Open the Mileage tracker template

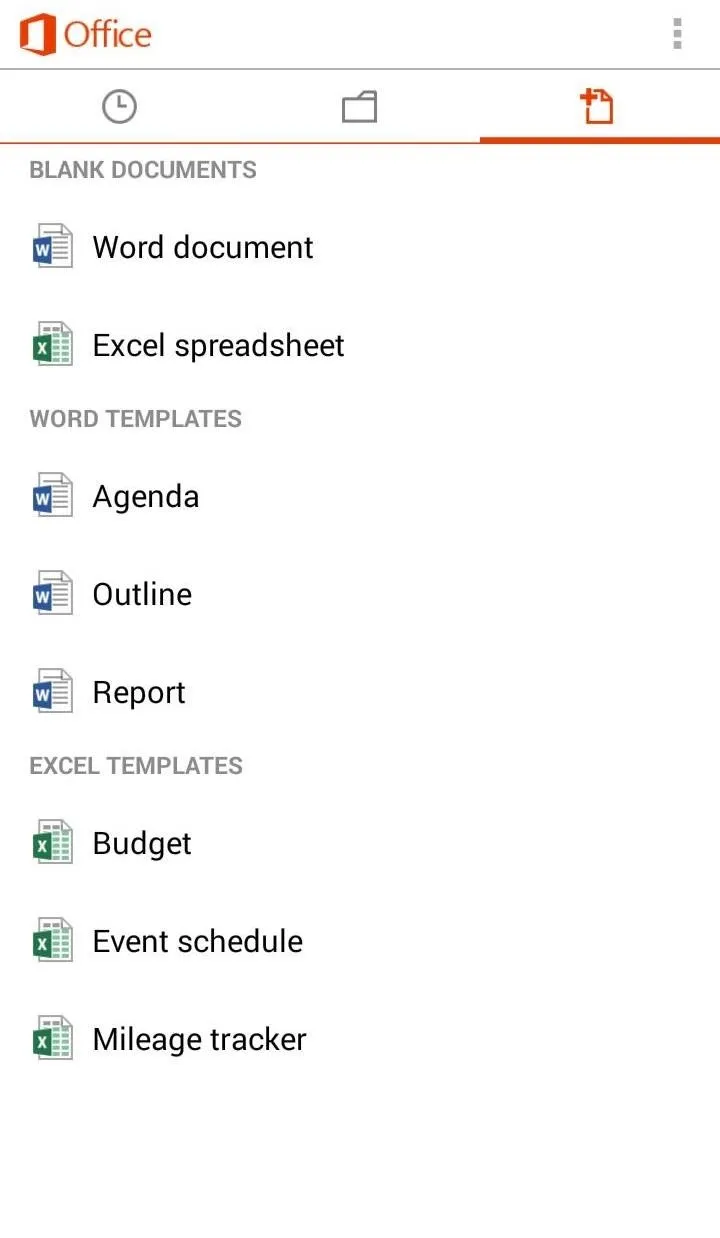tap(360, 1039)
